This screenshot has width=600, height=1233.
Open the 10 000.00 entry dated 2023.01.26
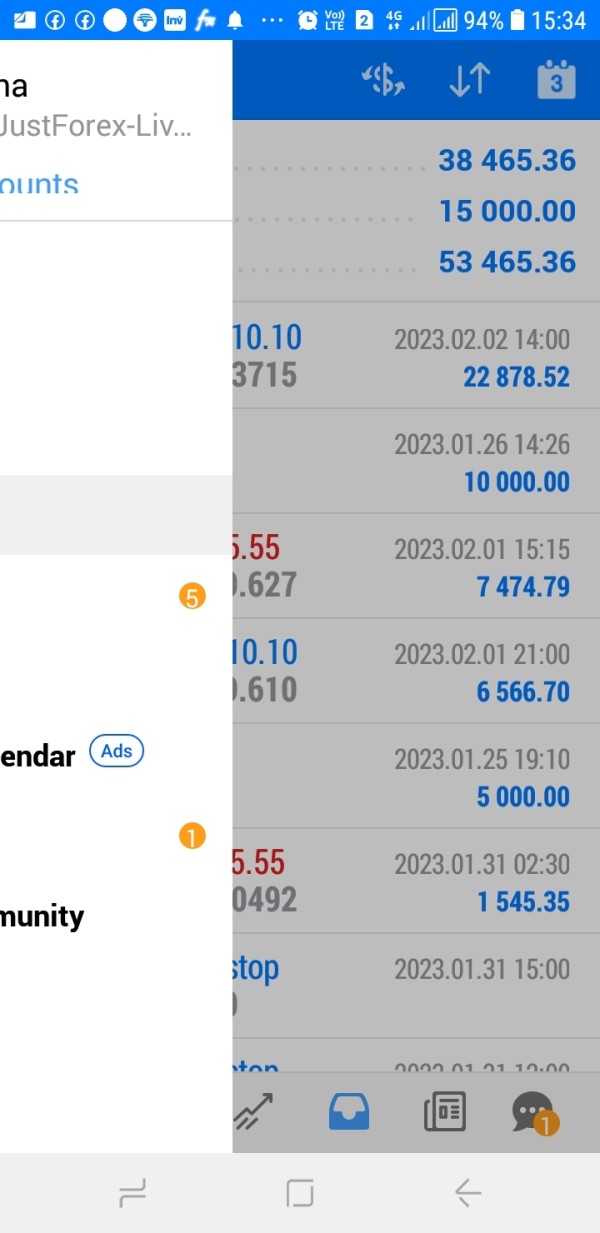[x=416, y=461]
